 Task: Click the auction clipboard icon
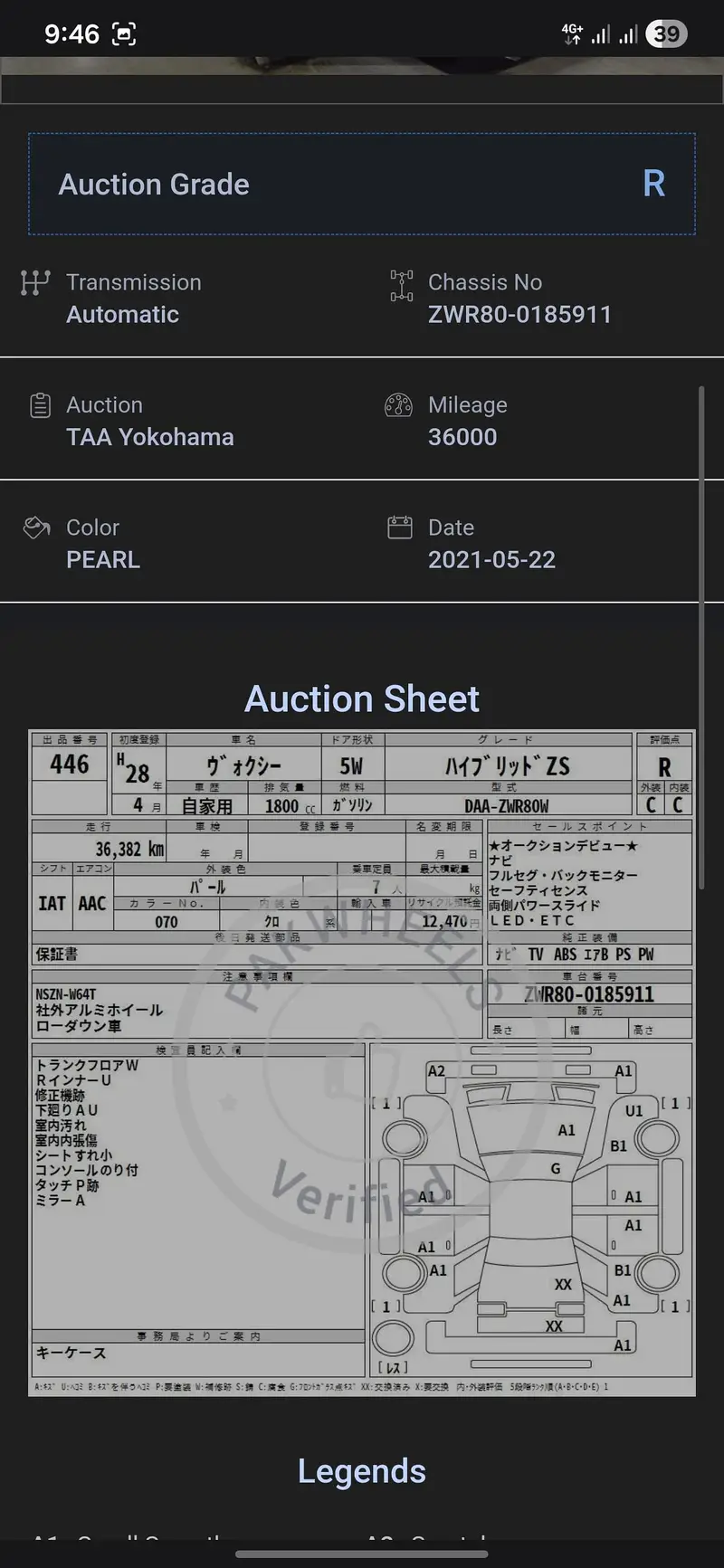[x=40, y=405]
